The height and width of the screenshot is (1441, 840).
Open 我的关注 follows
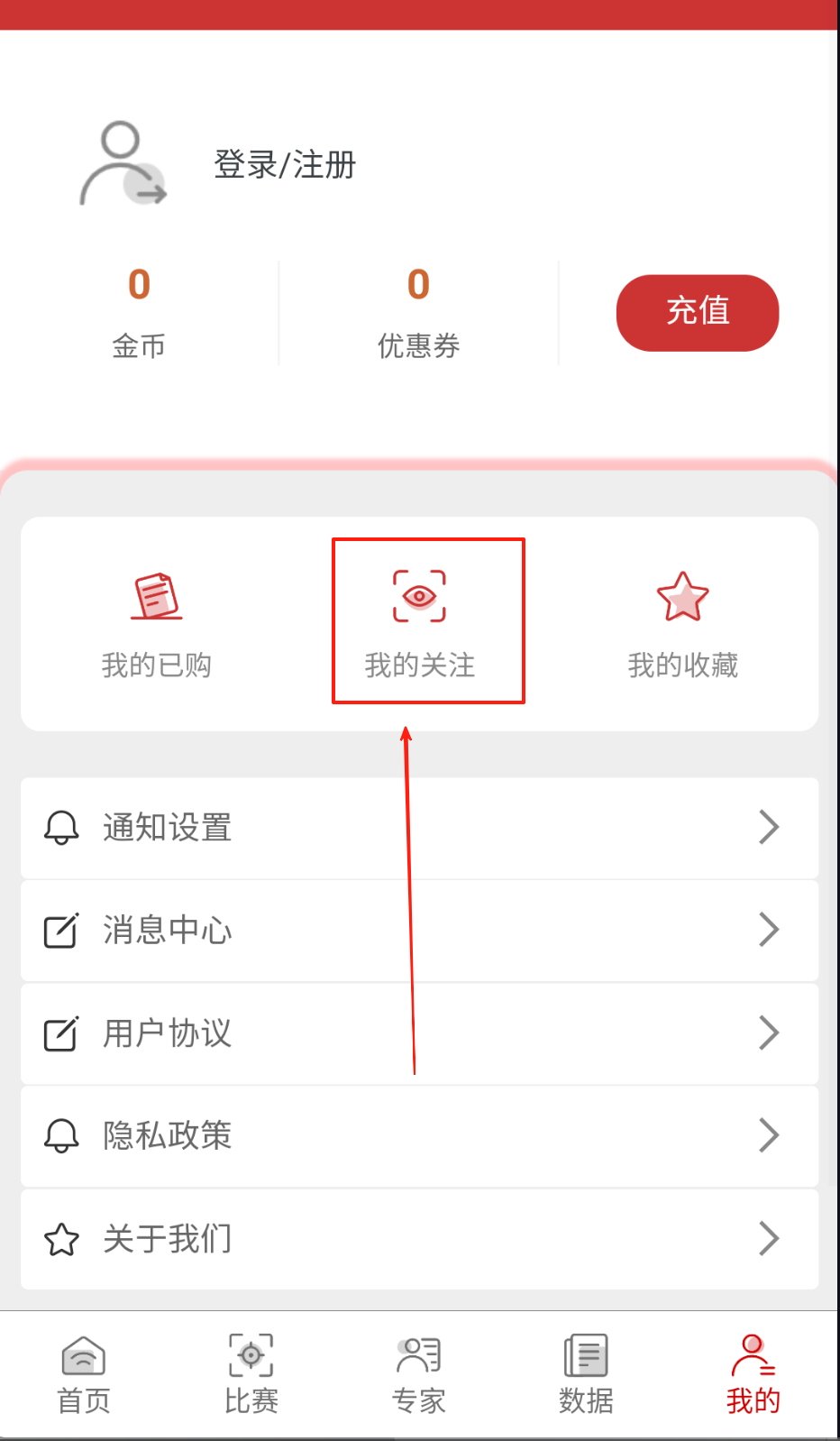coord(419,624)
